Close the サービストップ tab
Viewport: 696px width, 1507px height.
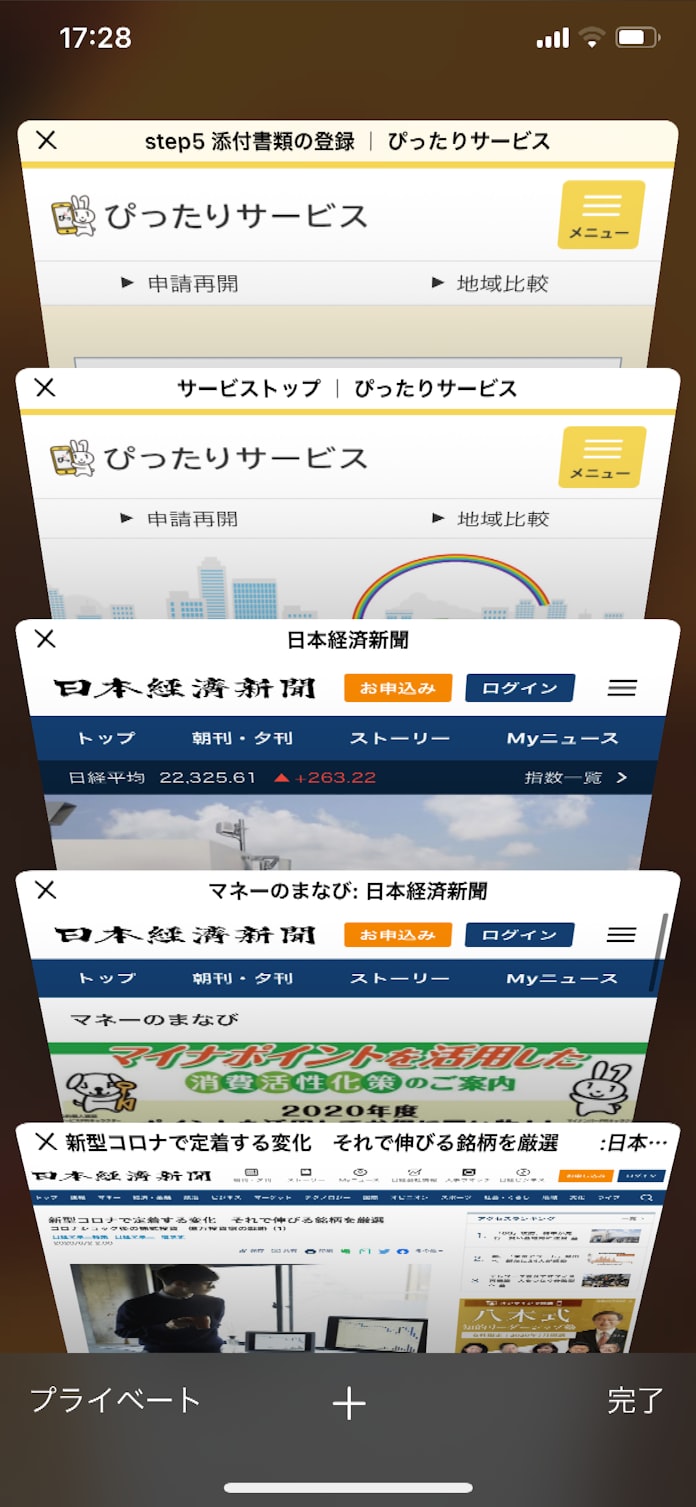pos(45,388)
